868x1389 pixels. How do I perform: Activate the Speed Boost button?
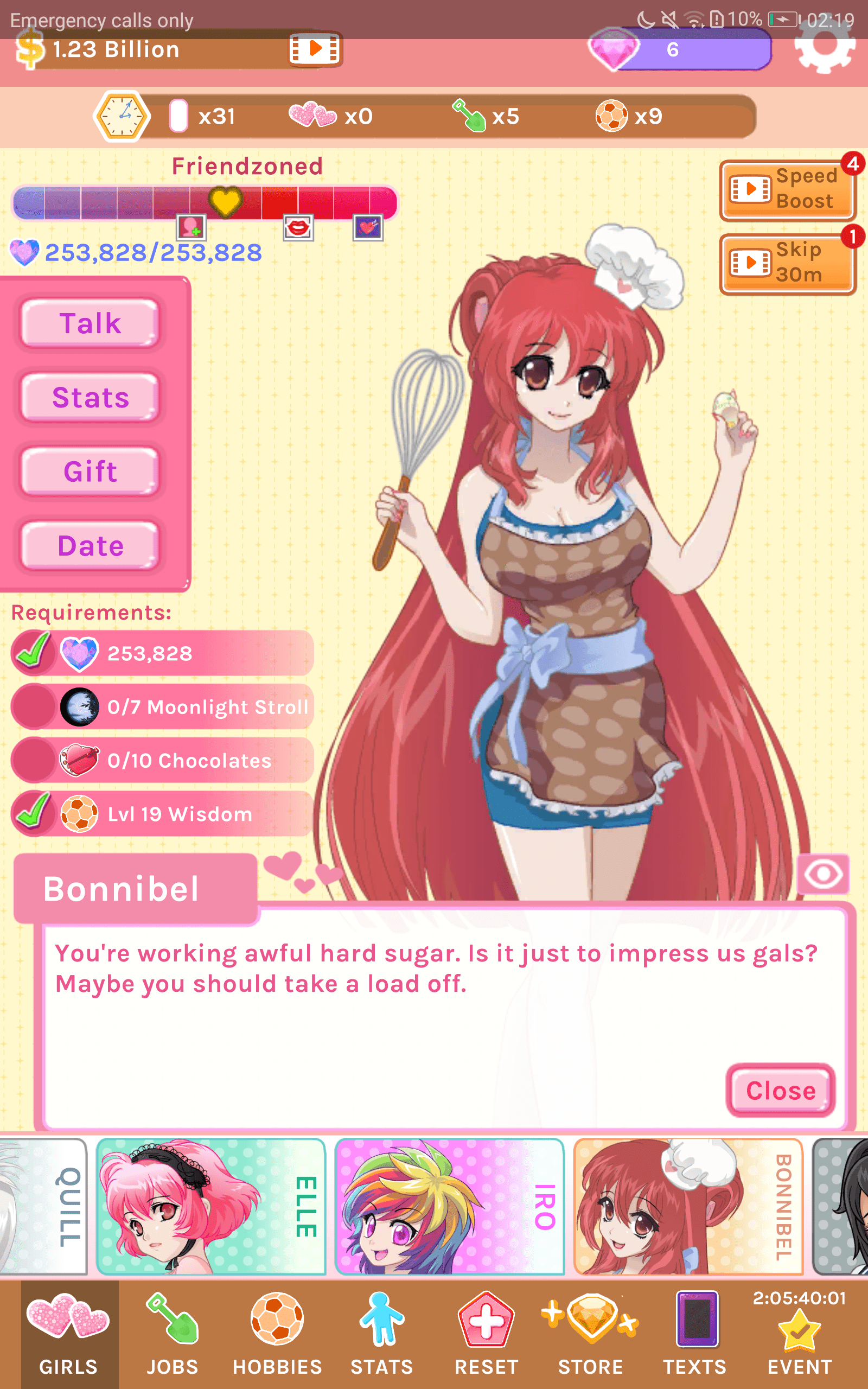tap(787, 190)
